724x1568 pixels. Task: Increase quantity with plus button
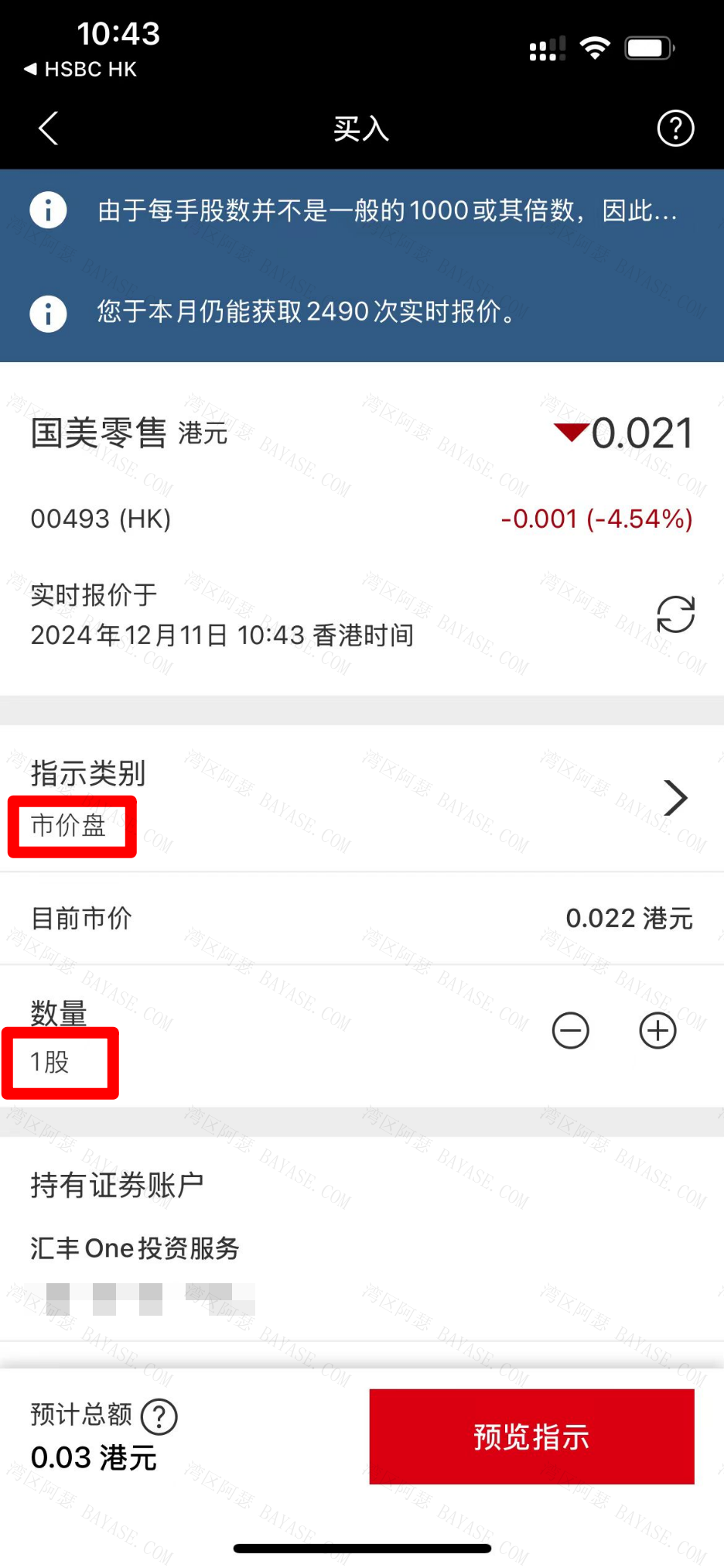(x=657, y=1031)
